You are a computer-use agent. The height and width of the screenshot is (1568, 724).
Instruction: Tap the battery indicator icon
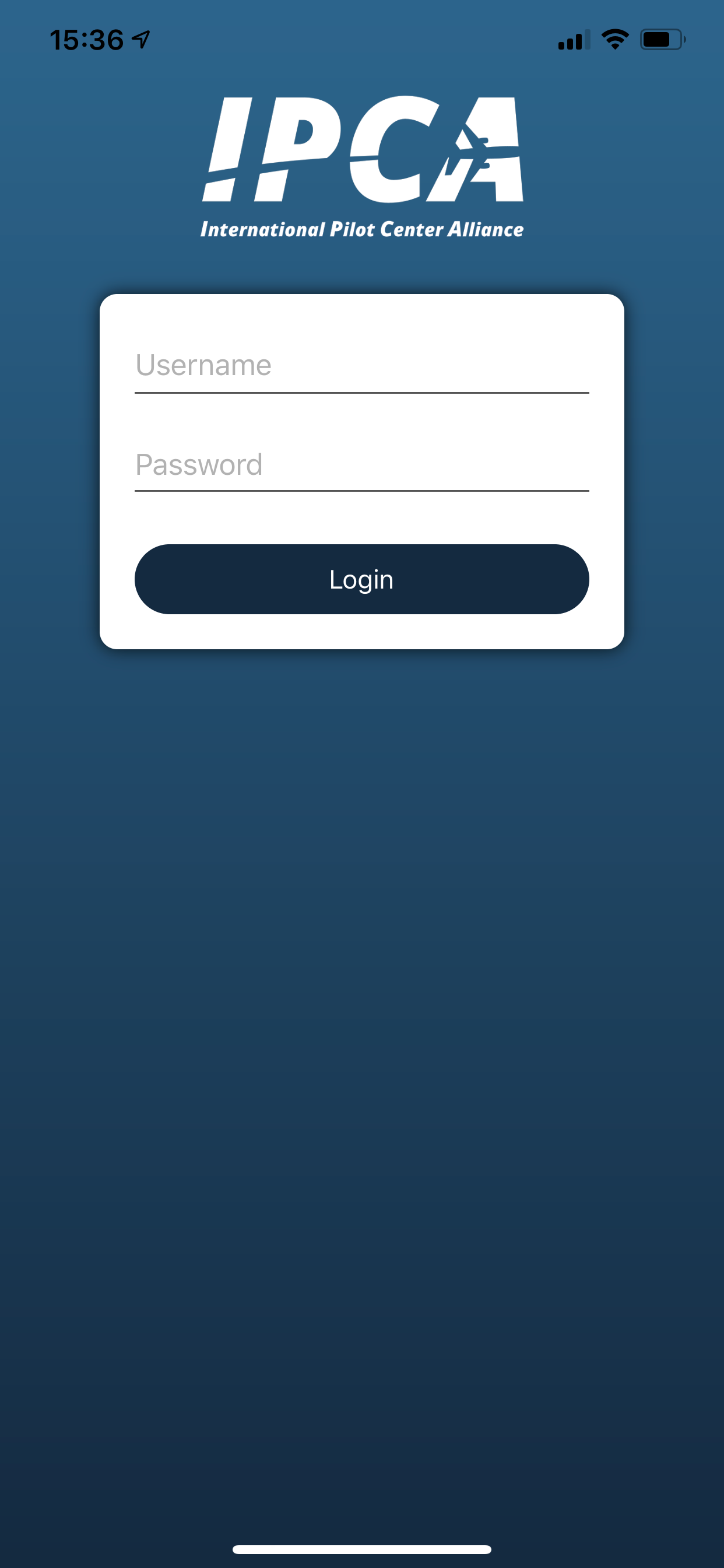[663, 38]
